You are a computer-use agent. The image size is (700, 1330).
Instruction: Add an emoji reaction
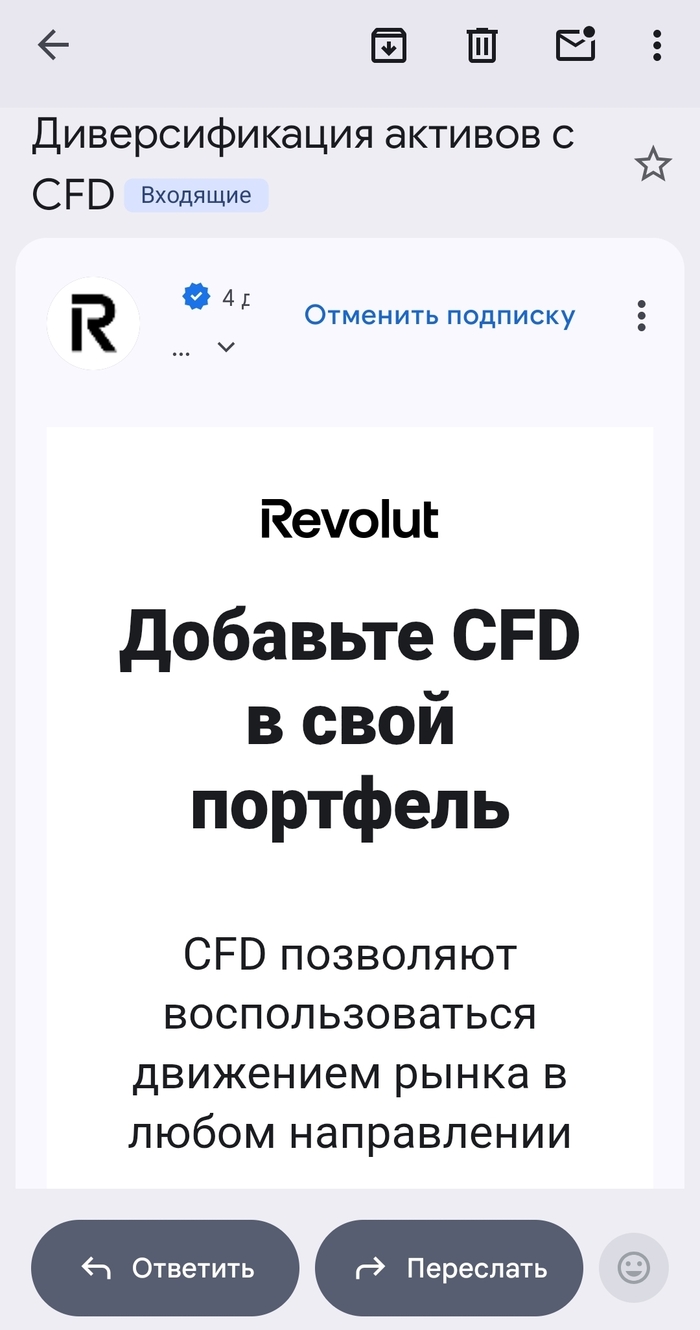point(633,1268)
